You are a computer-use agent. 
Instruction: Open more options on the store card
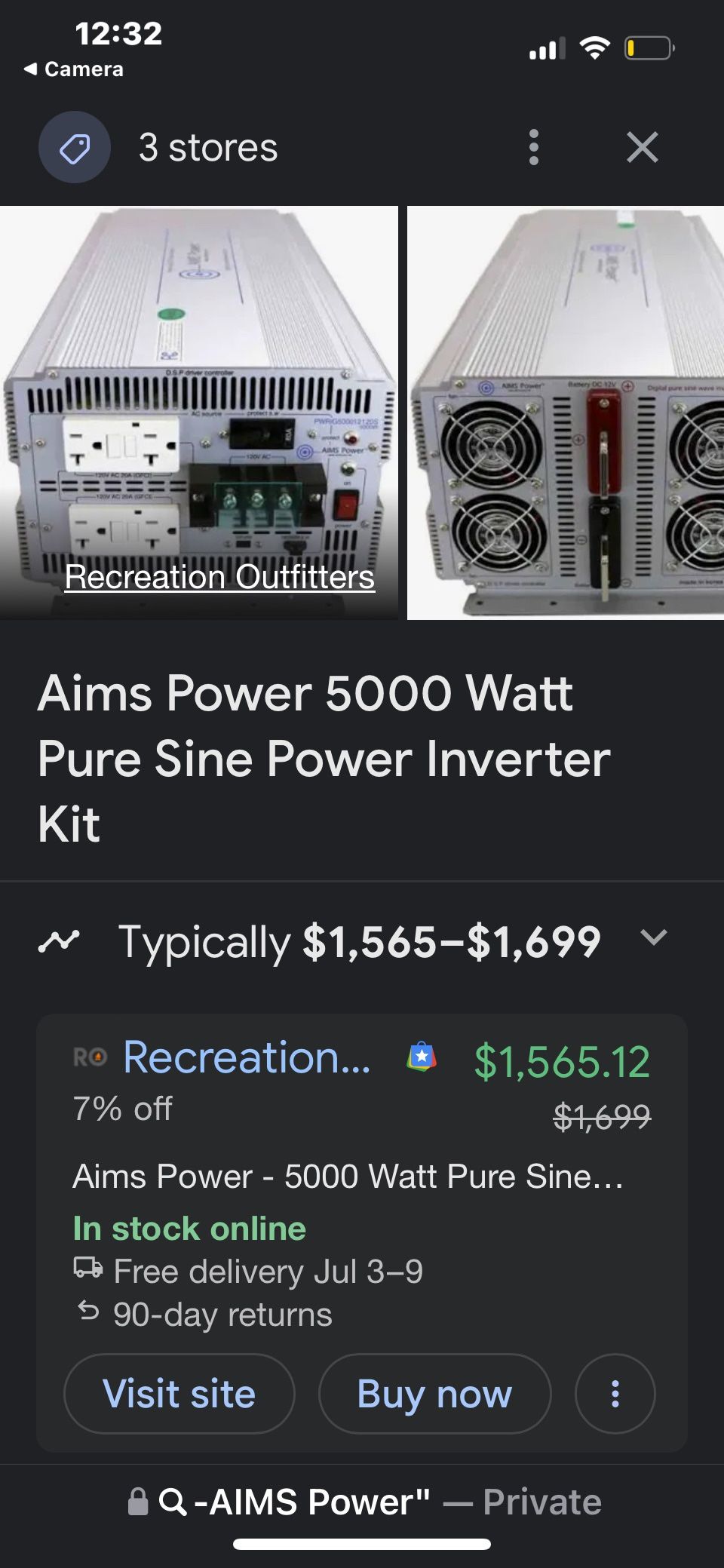[615, 1394]
